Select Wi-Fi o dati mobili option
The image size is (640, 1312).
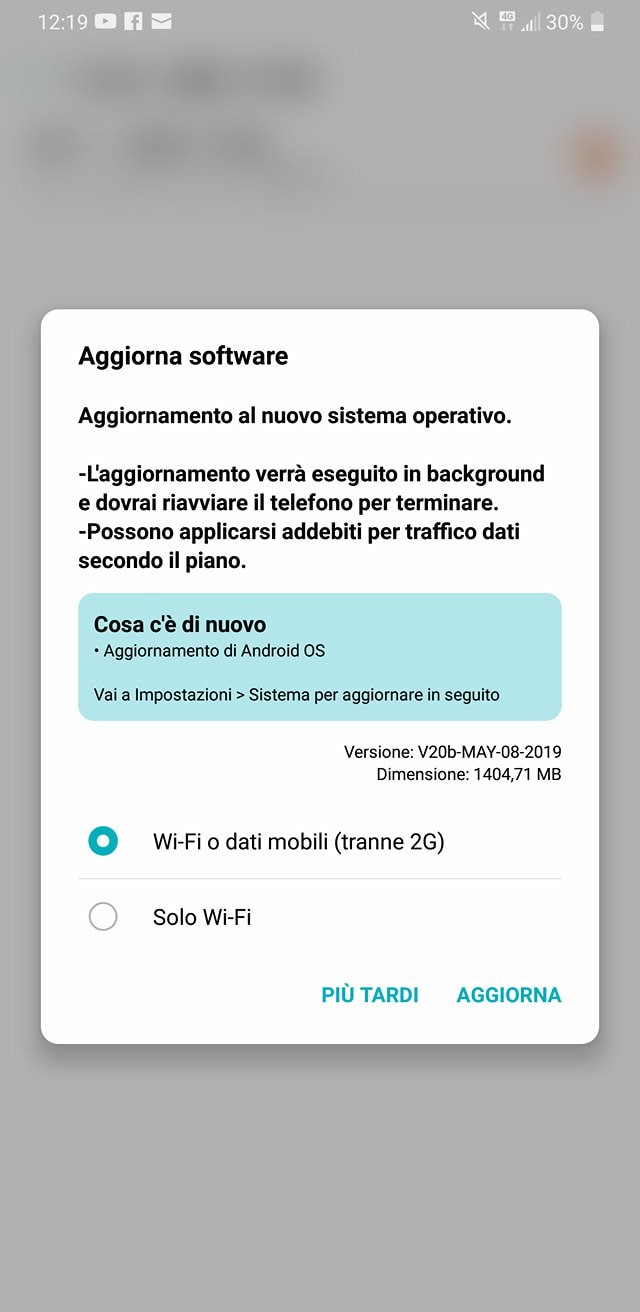(103, 841)
